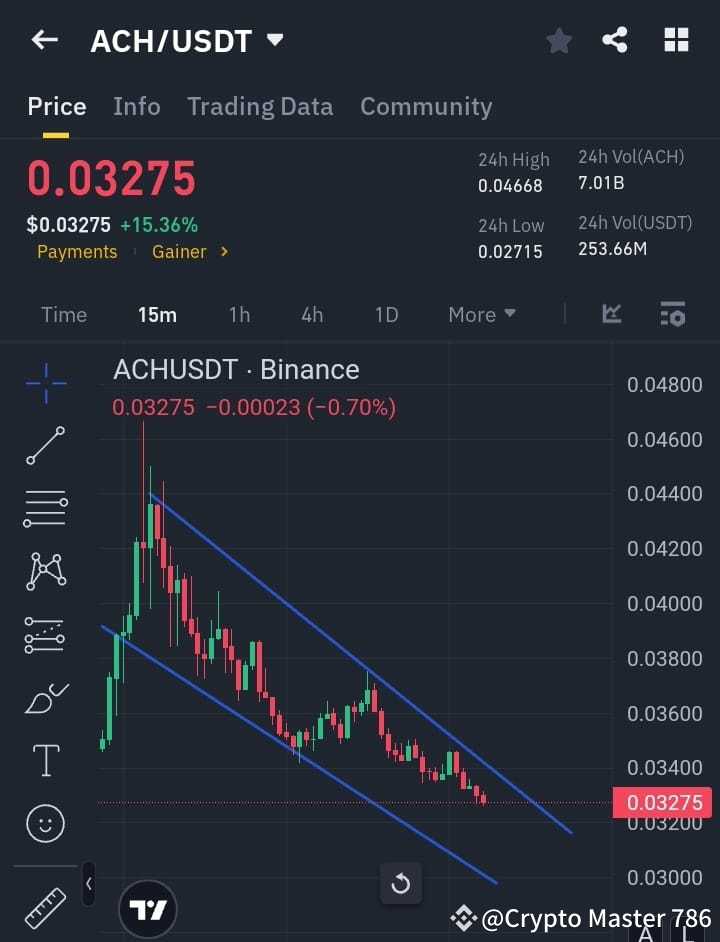Refresh the chart view
This screenshot has height=942, width=720.
401,884
